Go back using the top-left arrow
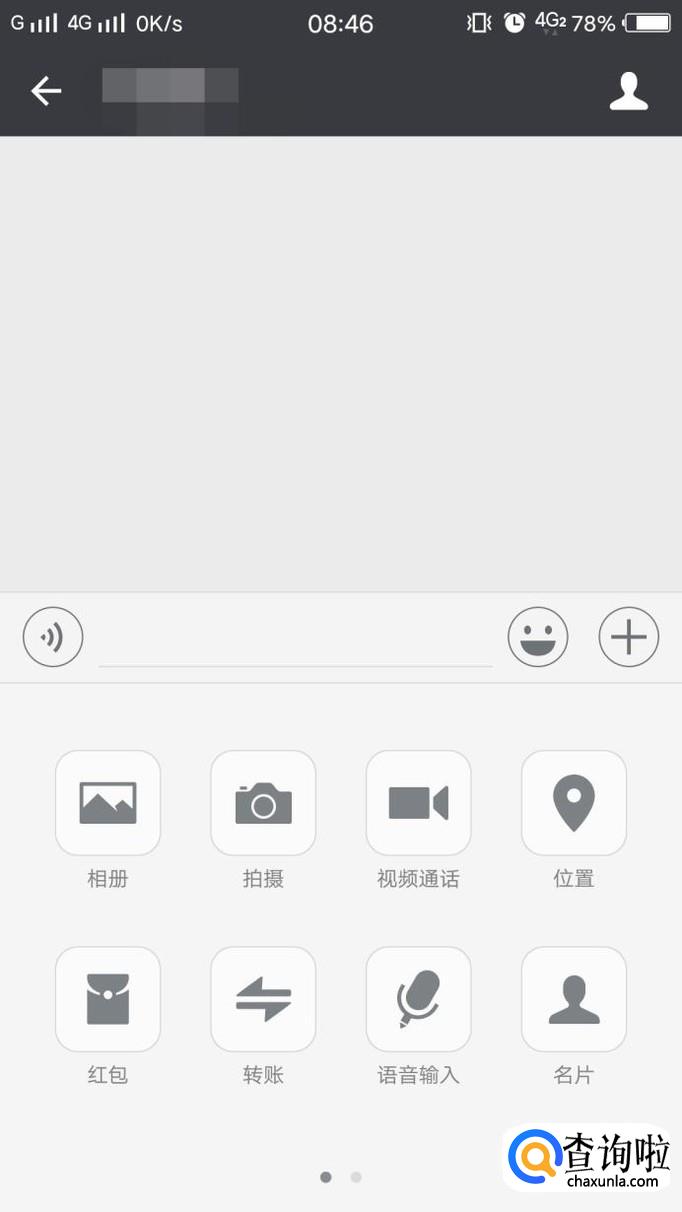Image resolution: width=682 pixels, height=1212 pixels. coord(46,92)
